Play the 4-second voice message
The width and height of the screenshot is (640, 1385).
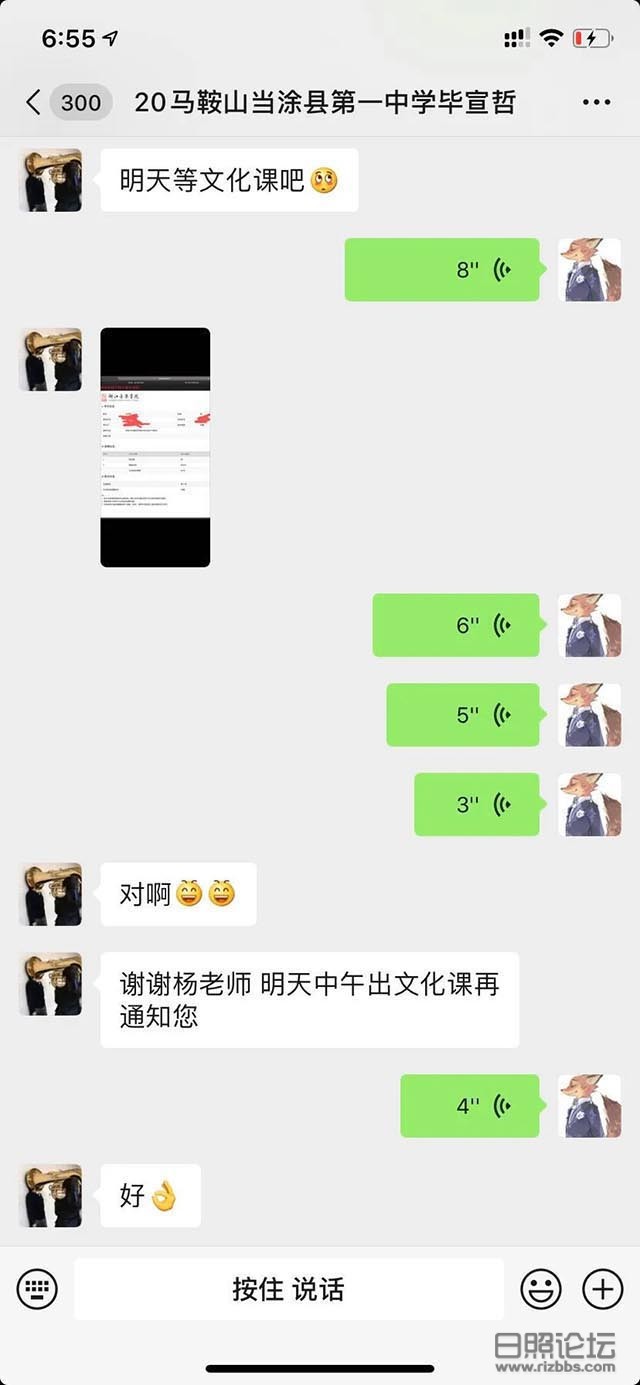(470, 1106)
